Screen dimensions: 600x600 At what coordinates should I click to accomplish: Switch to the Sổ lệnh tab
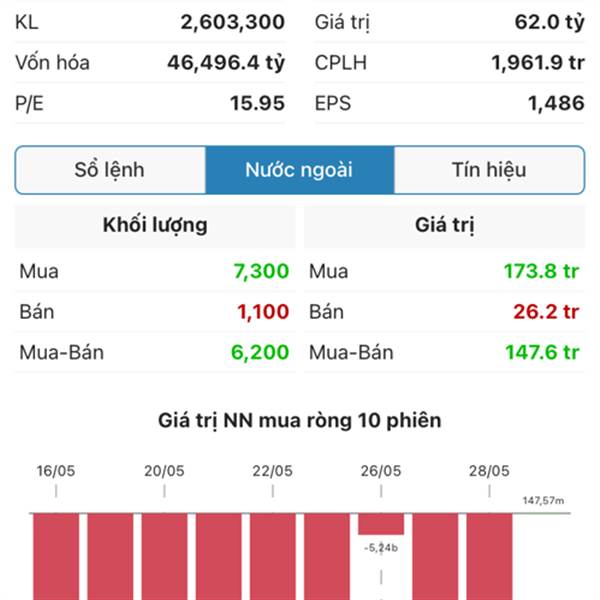[x=110, y=170]
